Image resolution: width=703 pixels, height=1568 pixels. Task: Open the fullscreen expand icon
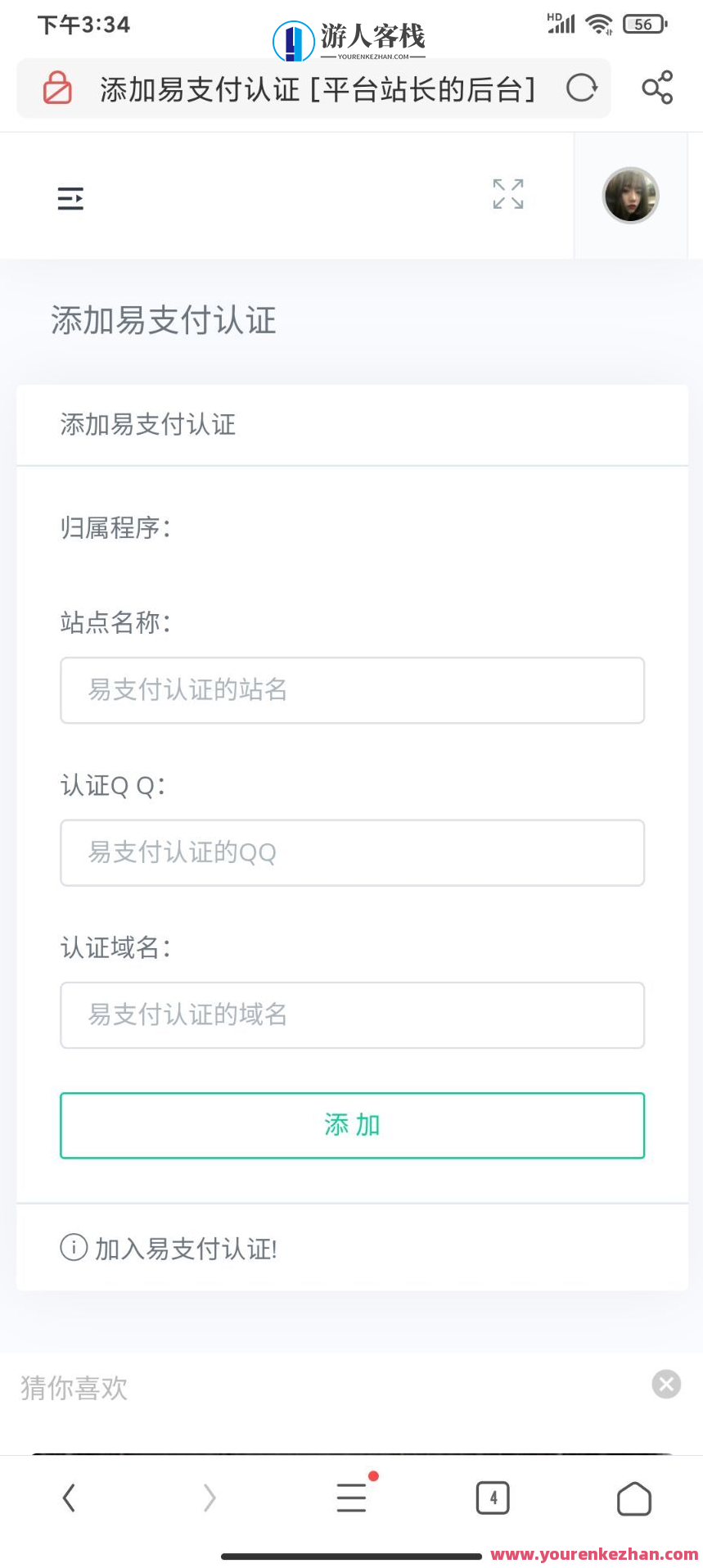[507, 195]
